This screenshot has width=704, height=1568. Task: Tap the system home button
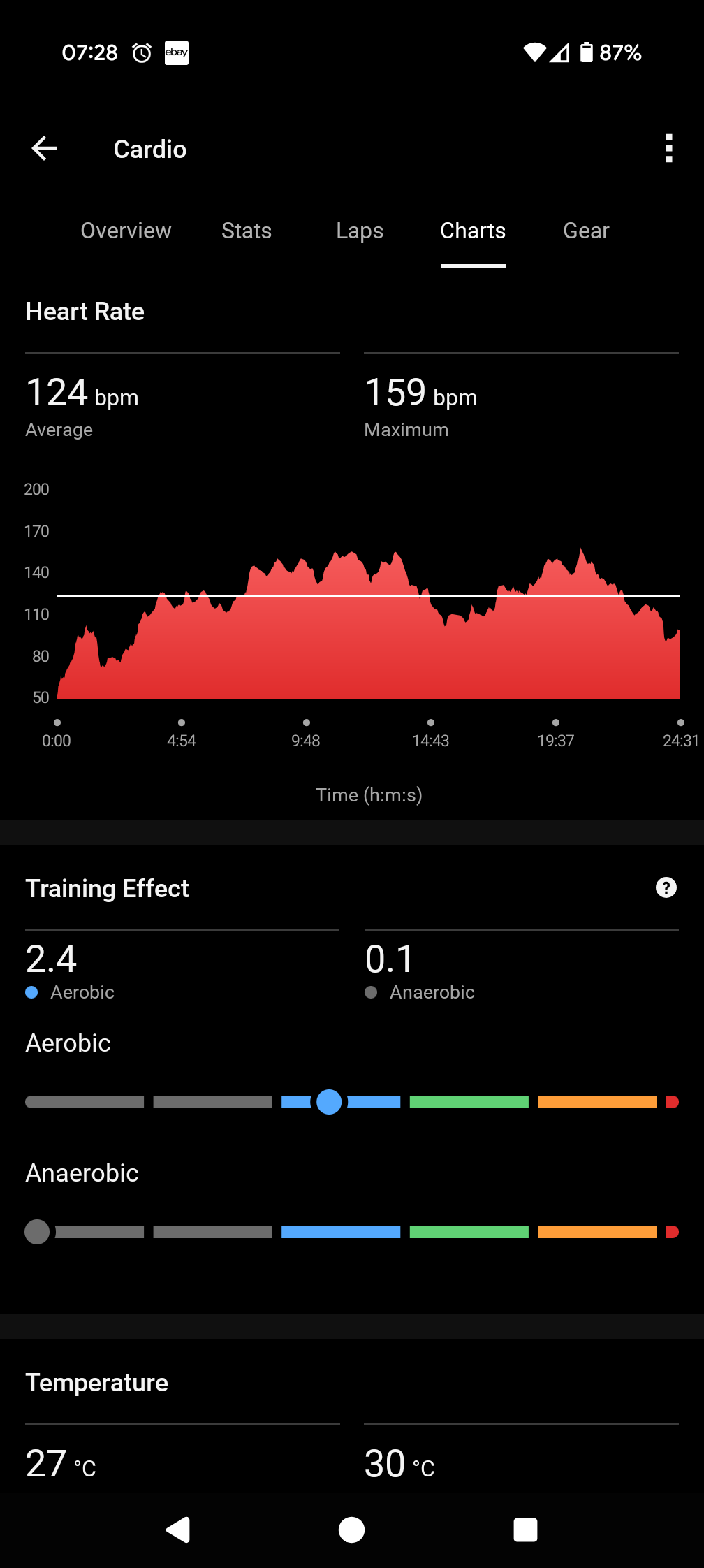[x=351, y=1530]
